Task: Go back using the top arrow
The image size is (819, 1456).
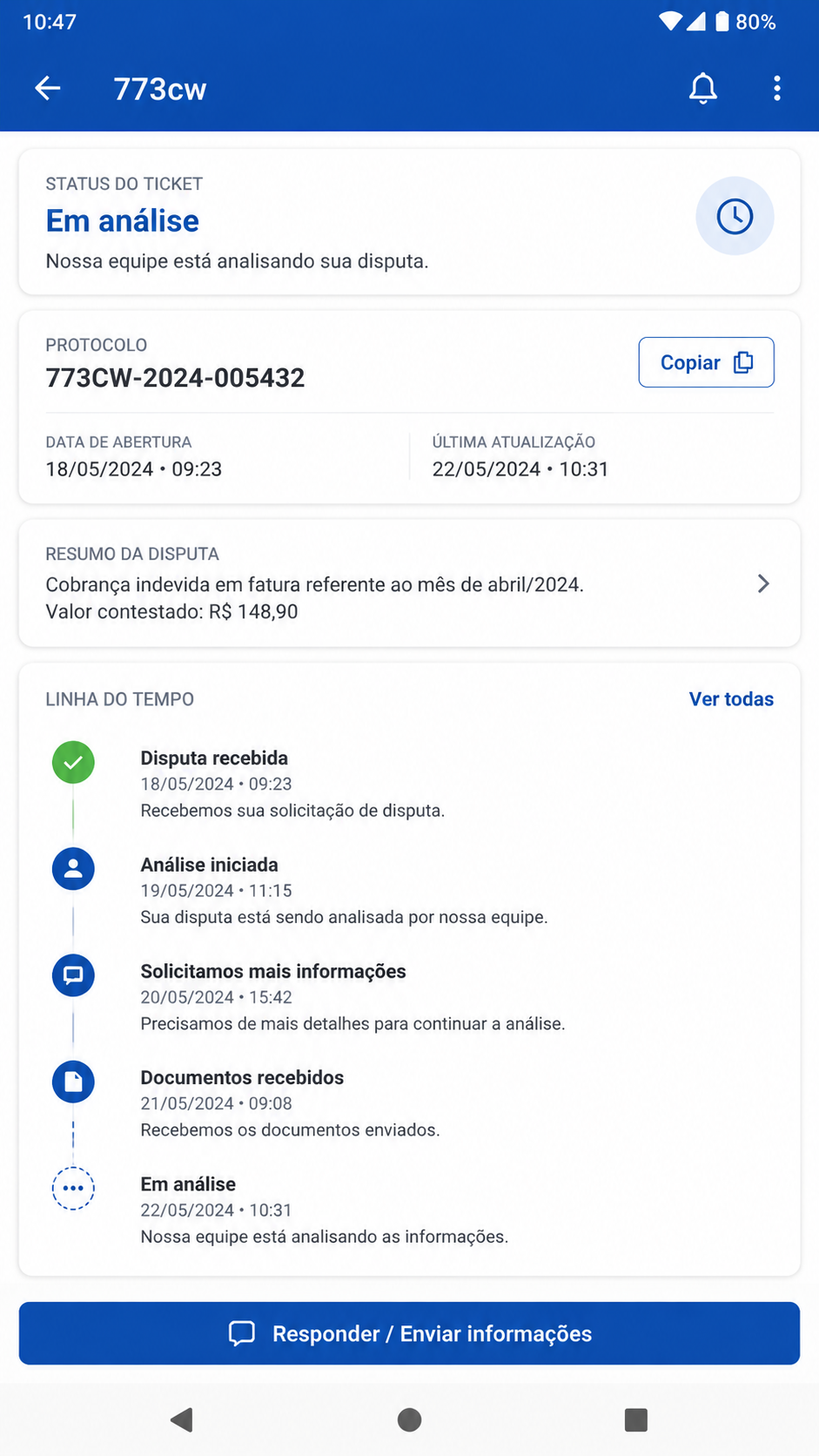Action: (48, 88)
